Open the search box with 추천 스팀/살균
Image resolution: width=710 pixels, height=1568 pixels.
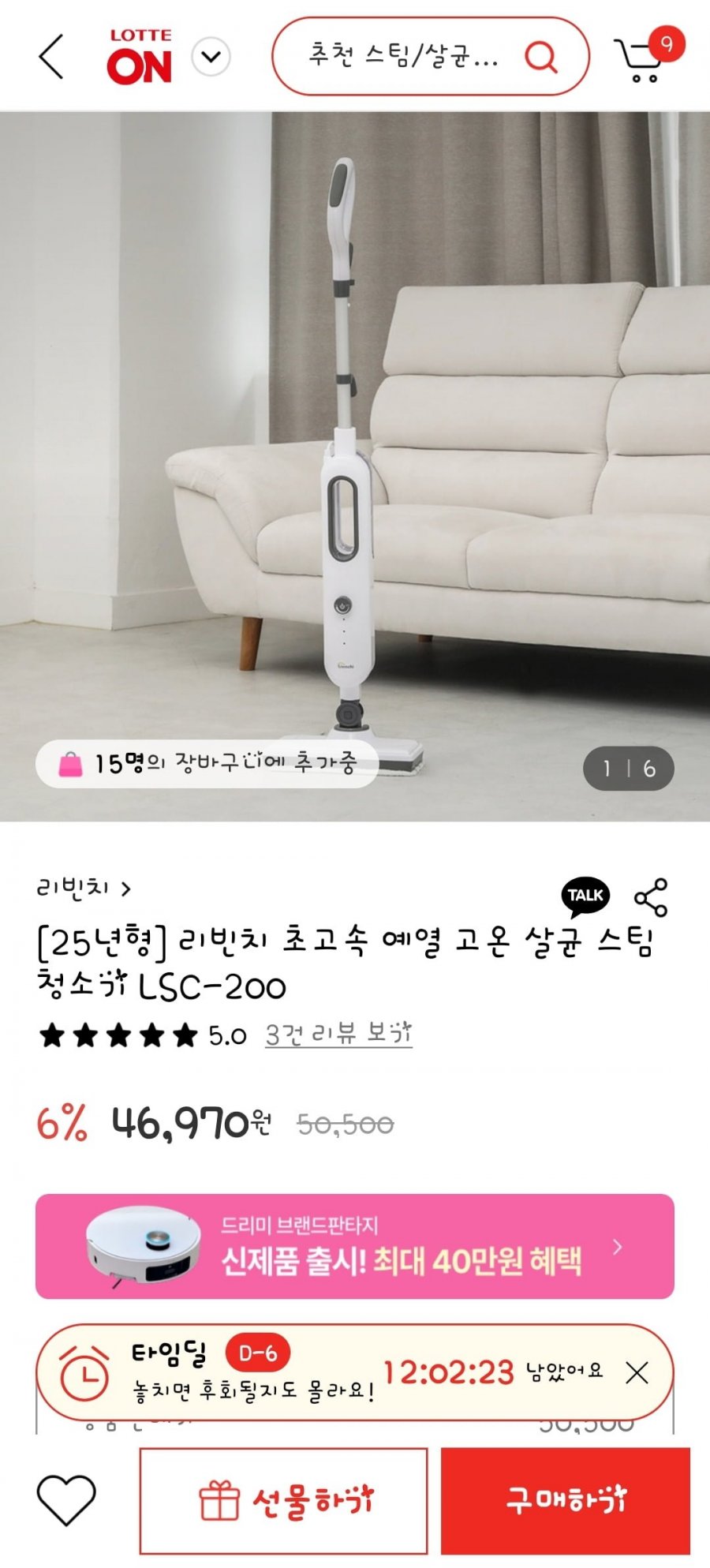402,57
